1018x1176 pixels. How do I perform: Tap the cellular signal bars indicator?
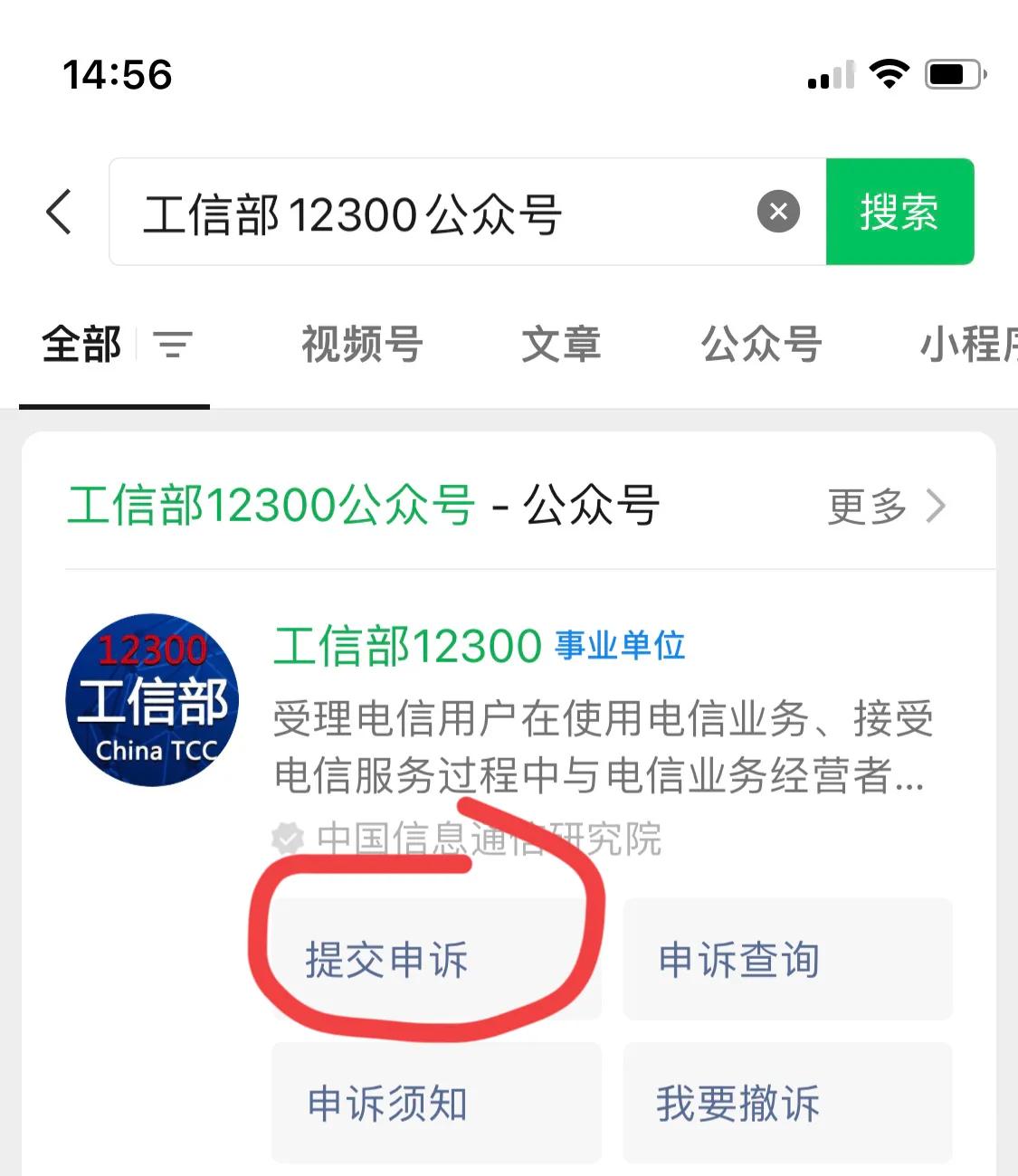tap(828, 77)
